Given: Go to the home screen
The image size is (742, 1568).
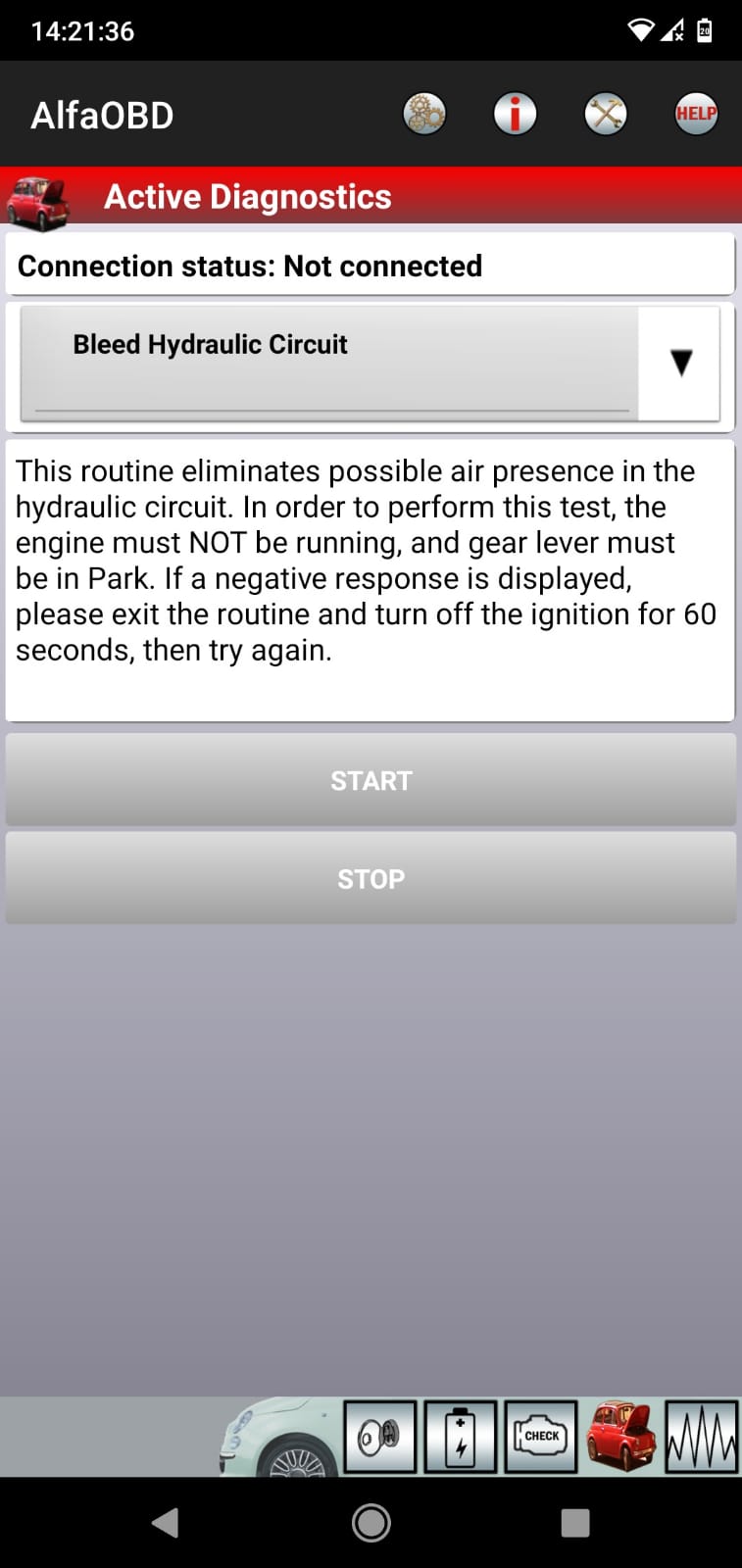Looking at the screenshot, I should [371, 1523].
